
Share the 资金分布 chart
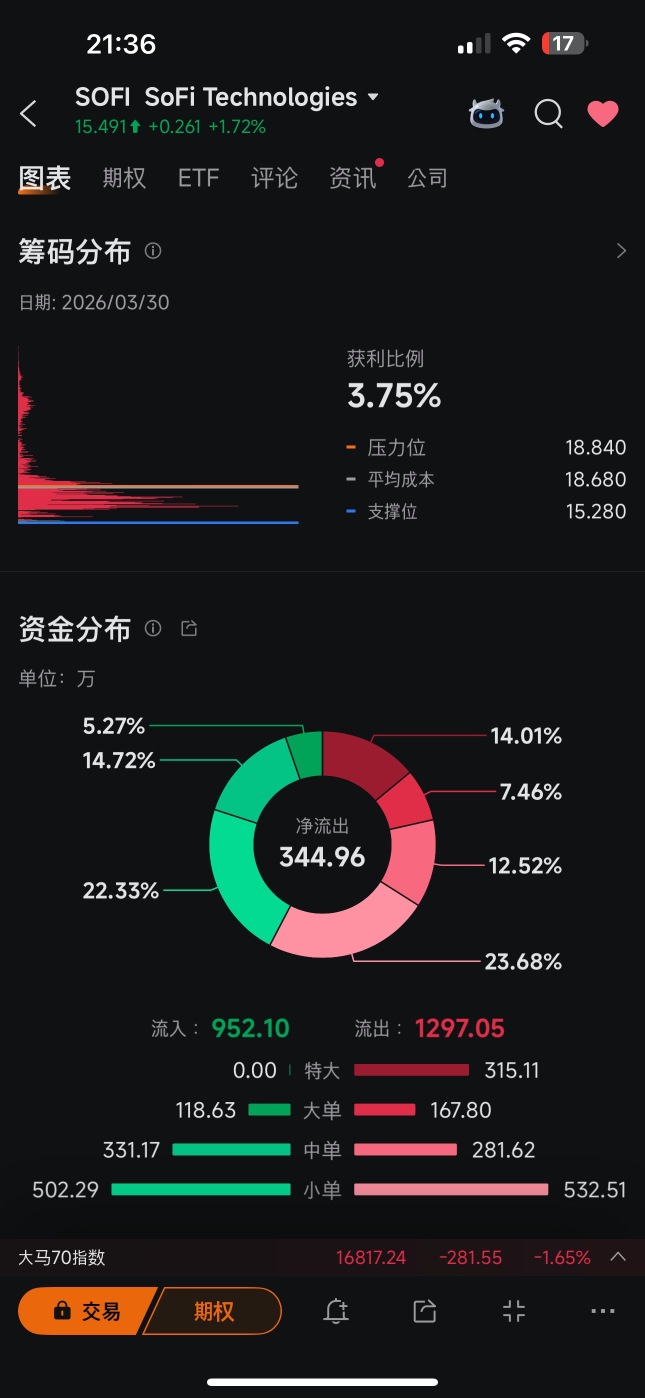point(189,628)
